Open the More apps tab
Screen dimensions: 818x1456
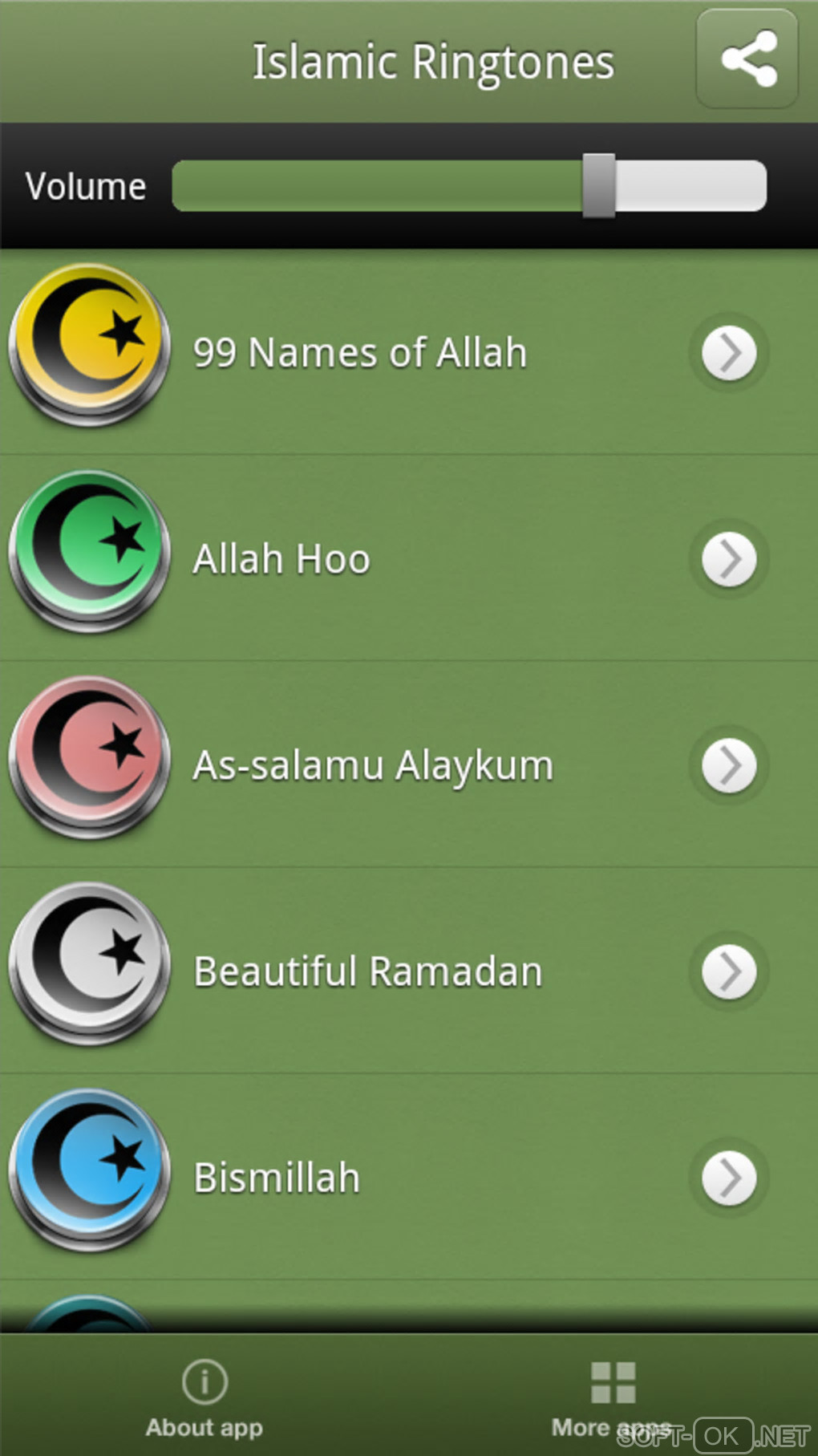click(613, 1398)
